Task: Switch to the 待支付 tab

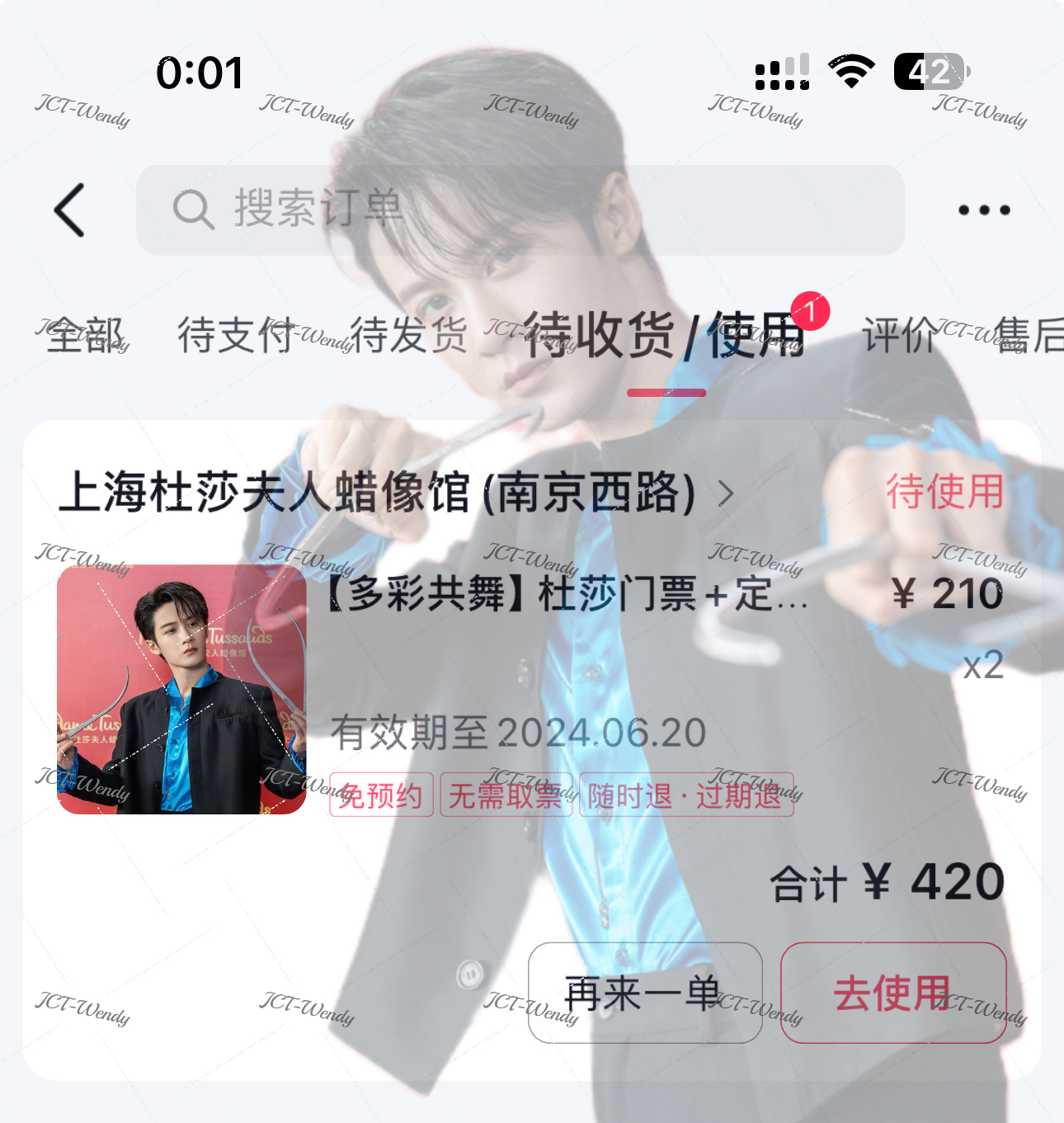Action: 237,336
